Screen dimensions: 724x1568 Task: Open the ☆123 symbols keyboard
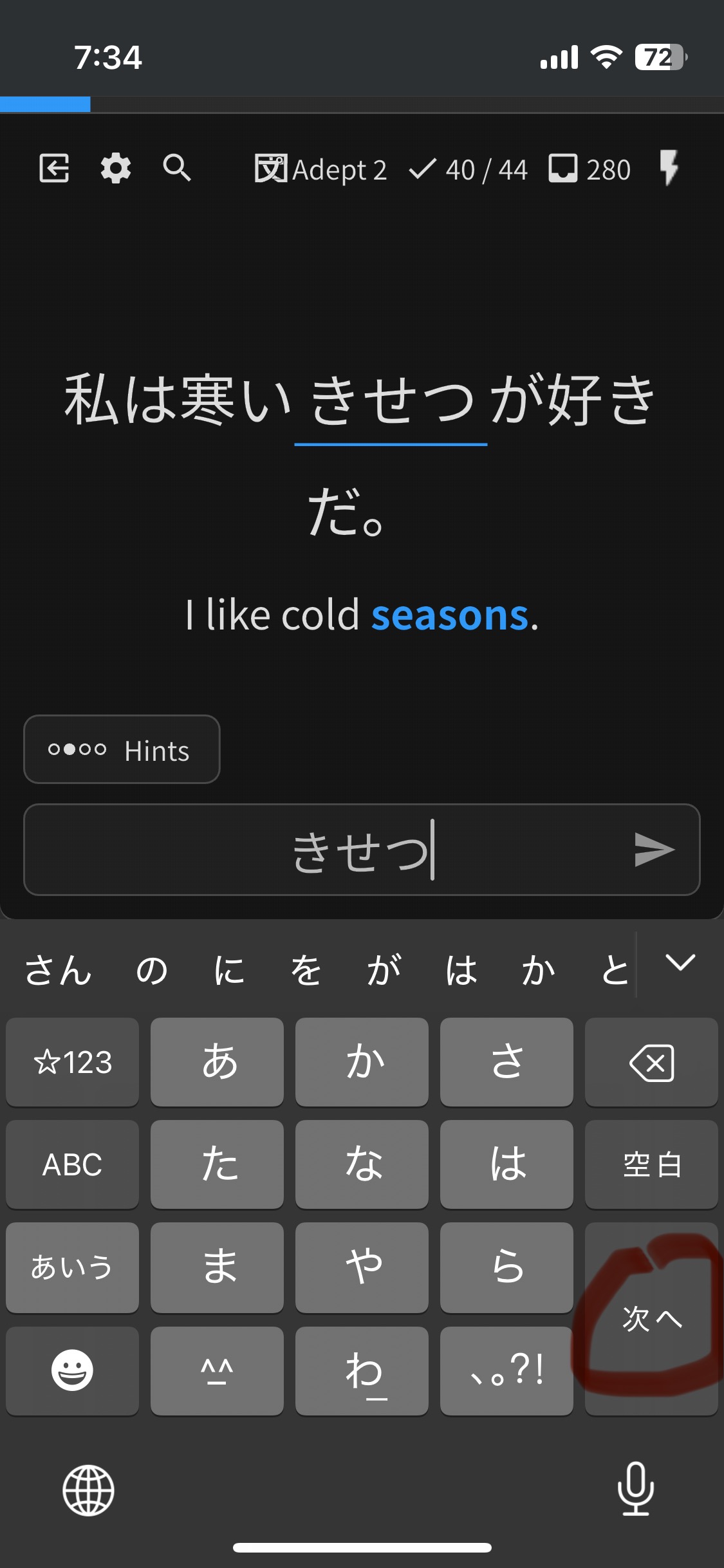pos(72,1062)
